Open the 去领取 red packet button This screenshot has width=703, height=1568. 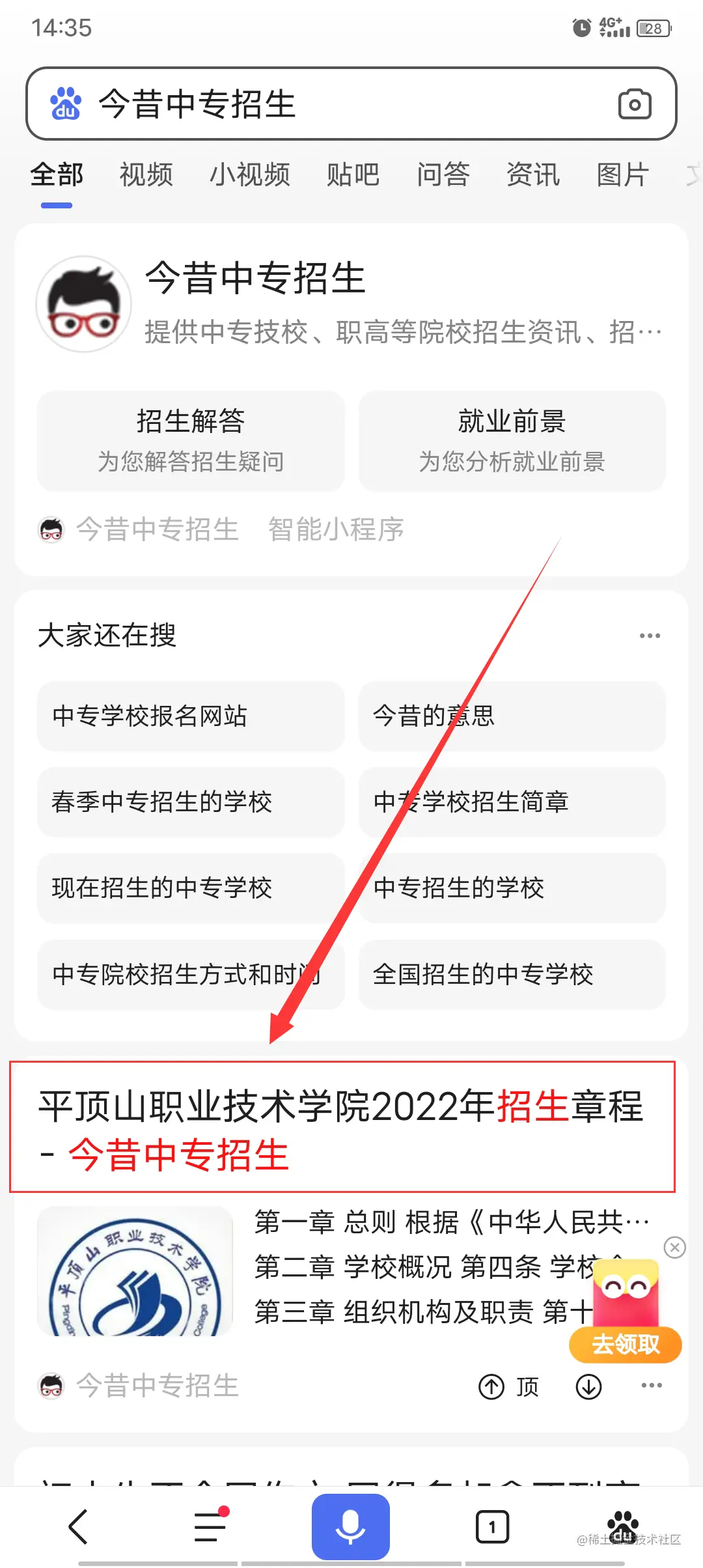pos(624,1345)
